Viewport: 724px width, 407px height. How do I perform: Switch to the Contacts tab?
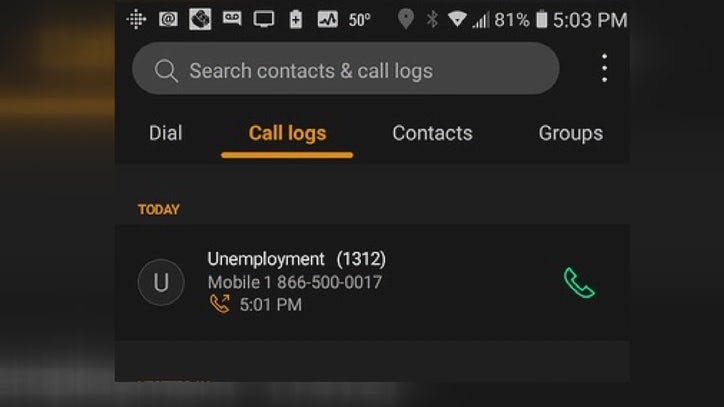[432, 133]
